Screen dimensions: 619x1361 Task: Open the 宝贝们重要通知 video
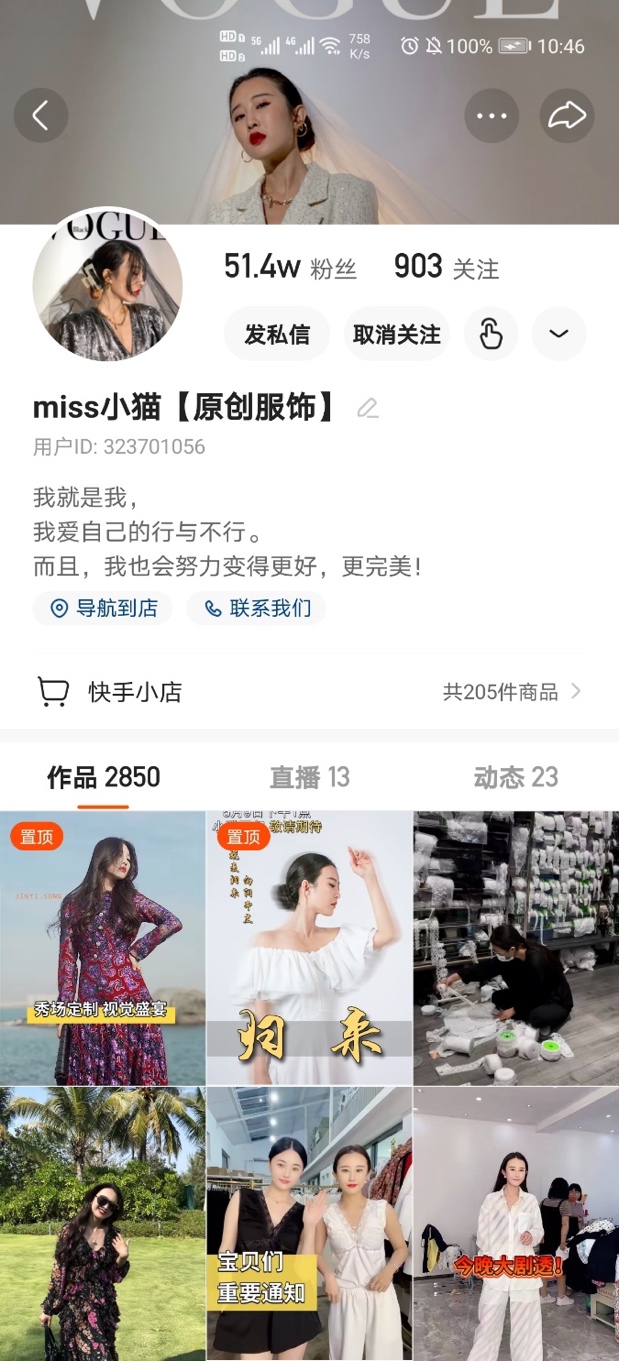(309, 1223)
